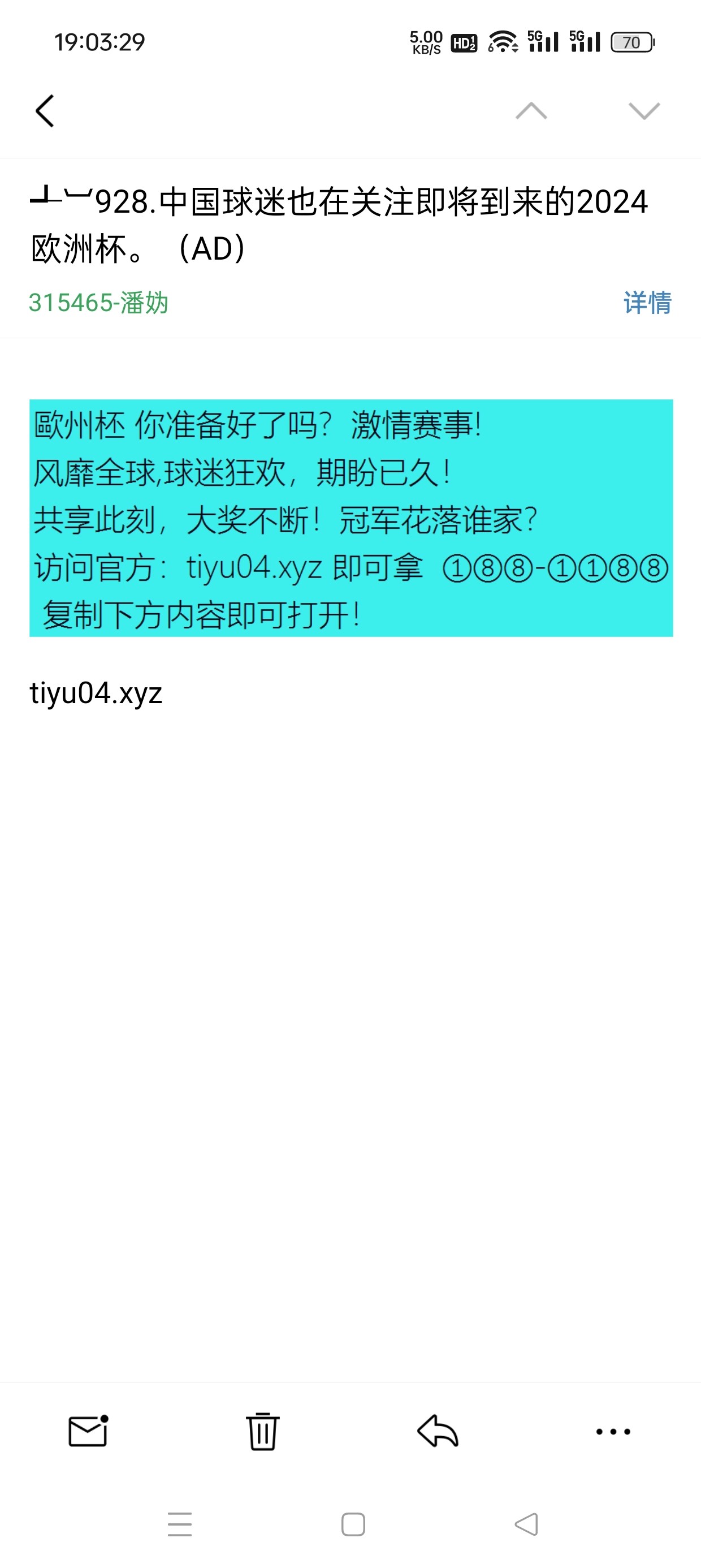Jump to the previous email
Screen dimensions: 701x1568
531,111
